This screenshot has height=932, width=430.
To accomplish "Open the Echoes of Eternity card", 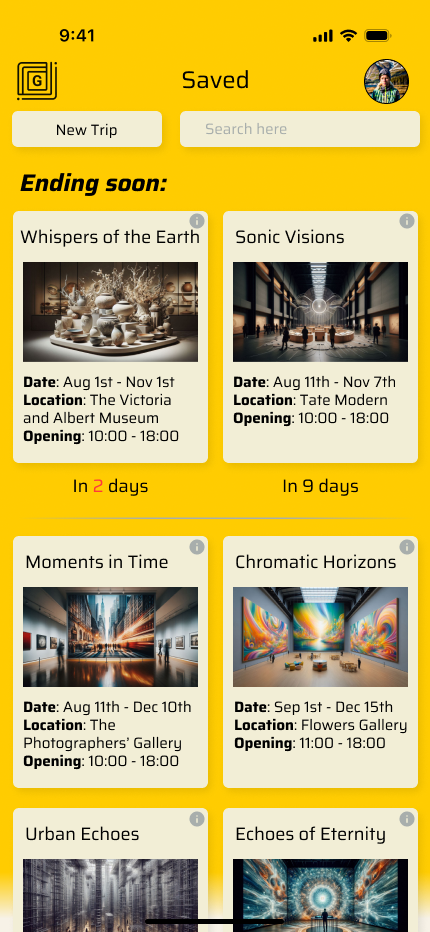I will (321, 870).
